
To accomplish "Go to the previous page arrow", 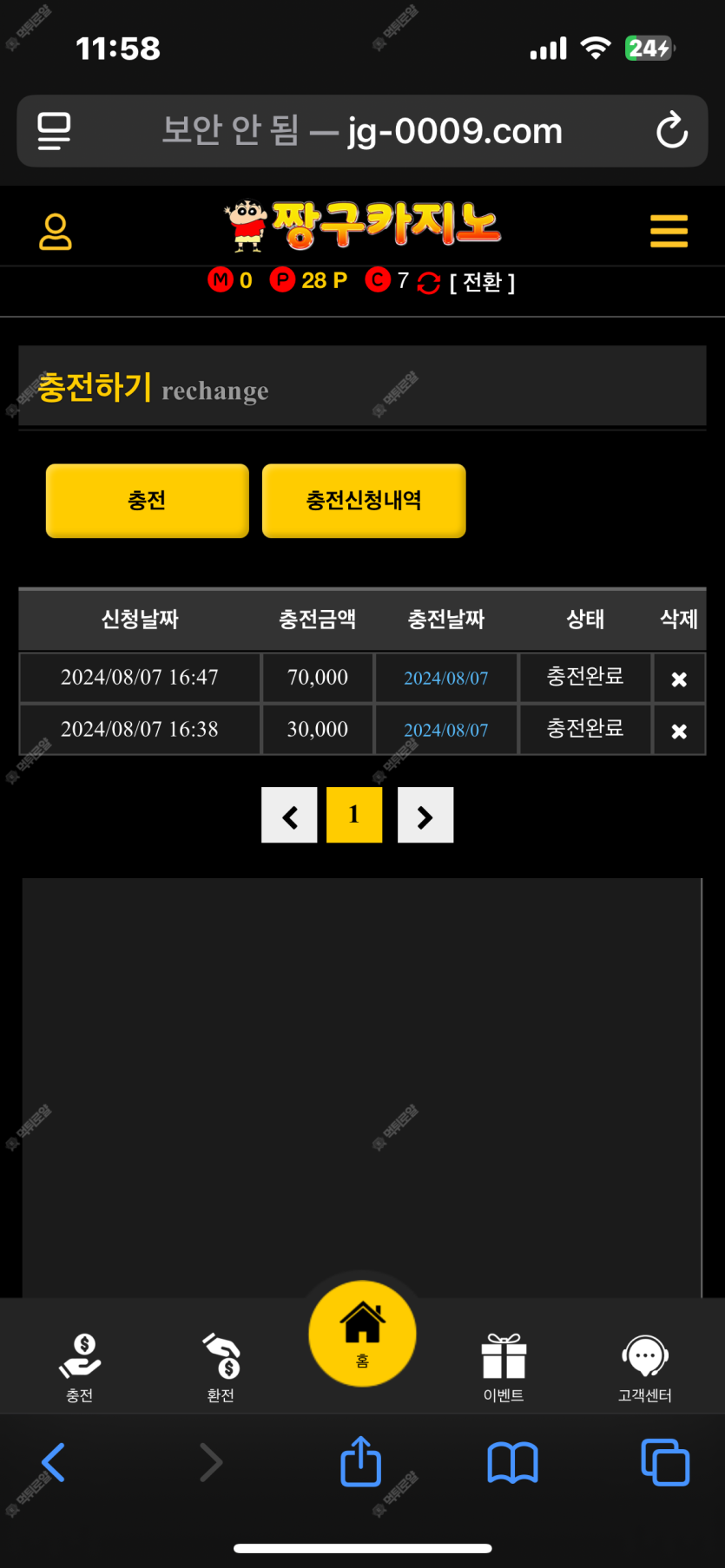I will click(x=290, y=816).
